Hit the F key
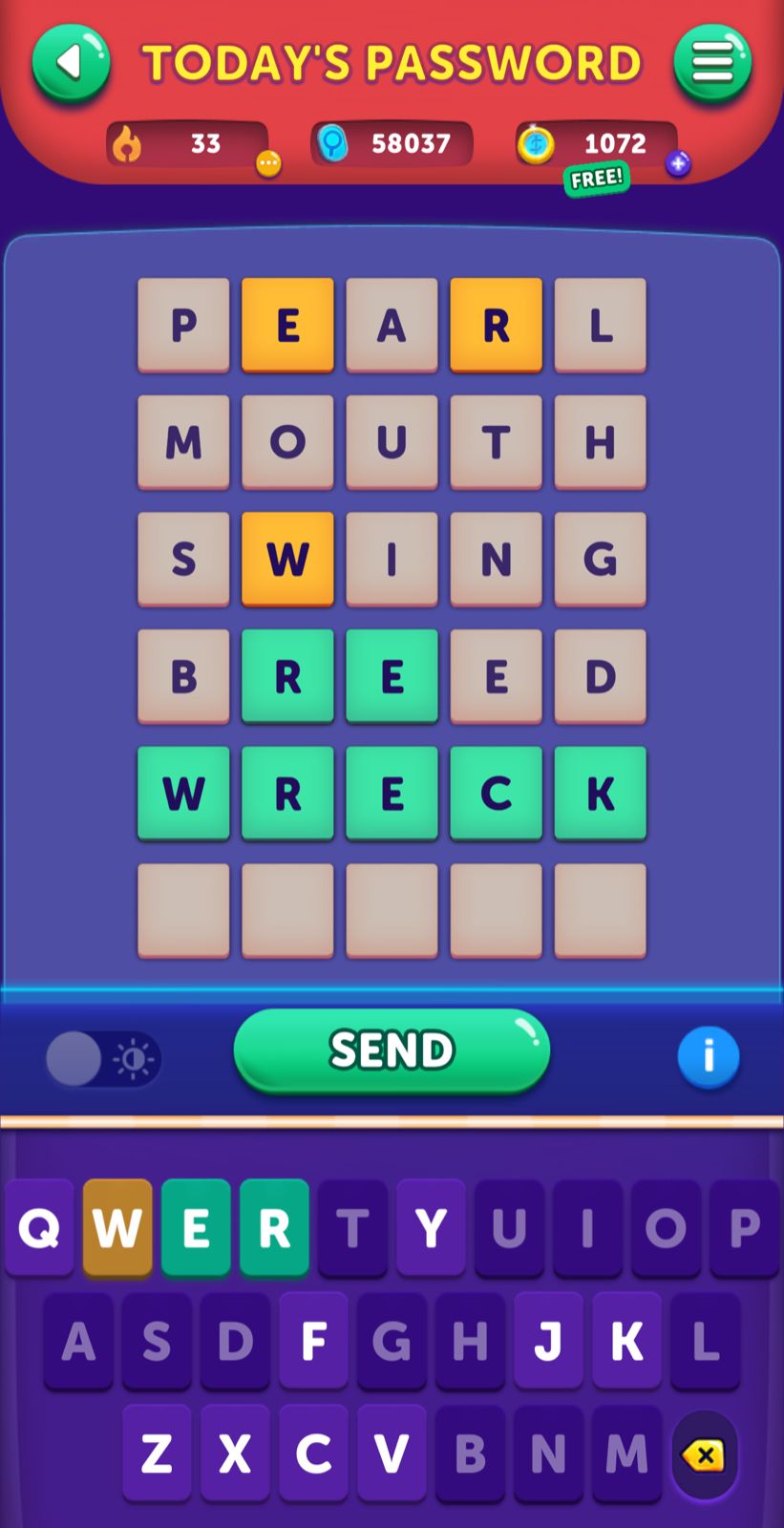784x1528 pixels. pos(313,1340)
